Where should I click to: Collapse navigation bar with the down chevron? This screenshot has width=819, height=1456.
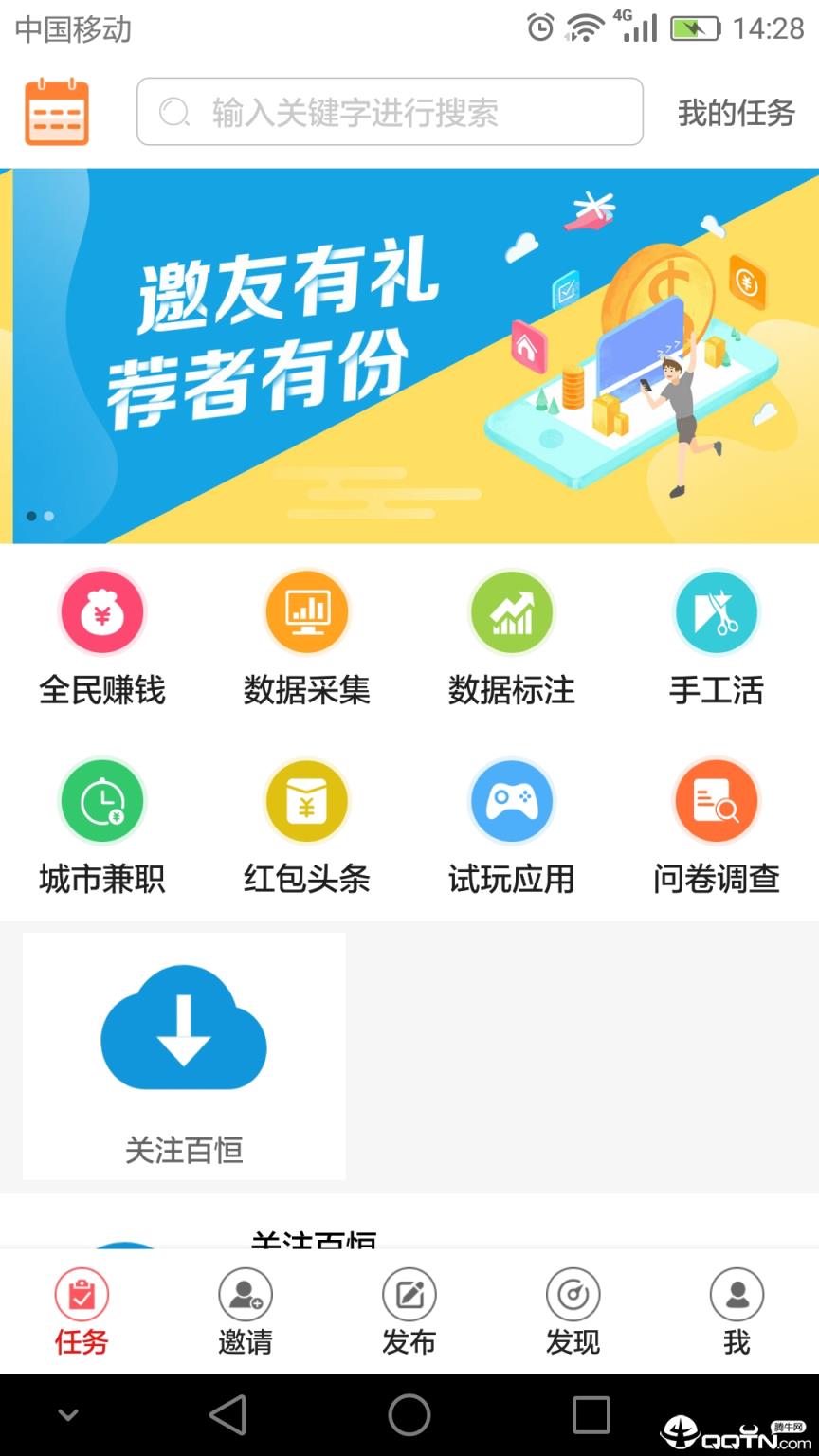point(67,1415)
